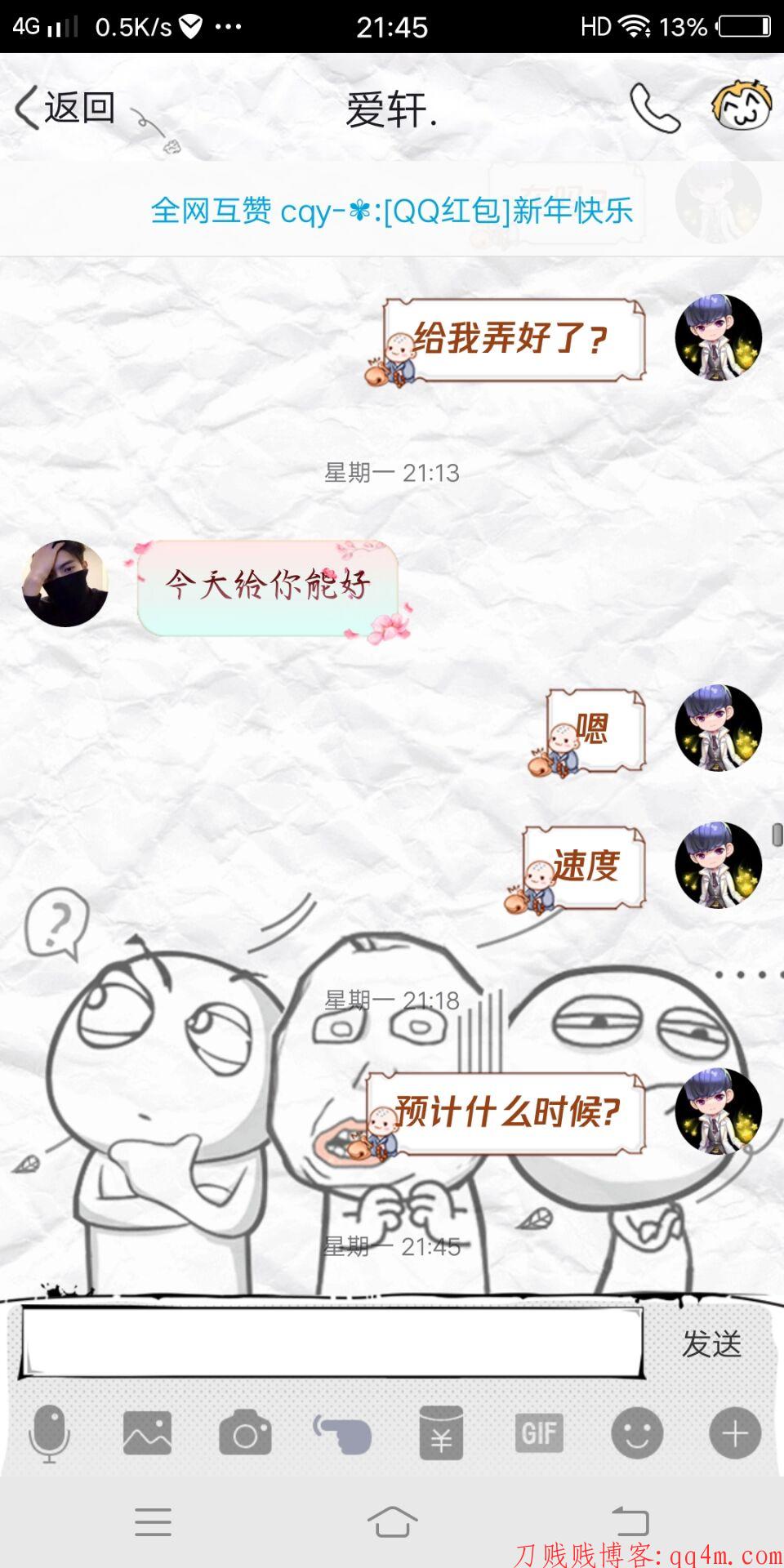784x1568 pixels.
Task: Go back via the 返回 button
Action: coord(65,108)
